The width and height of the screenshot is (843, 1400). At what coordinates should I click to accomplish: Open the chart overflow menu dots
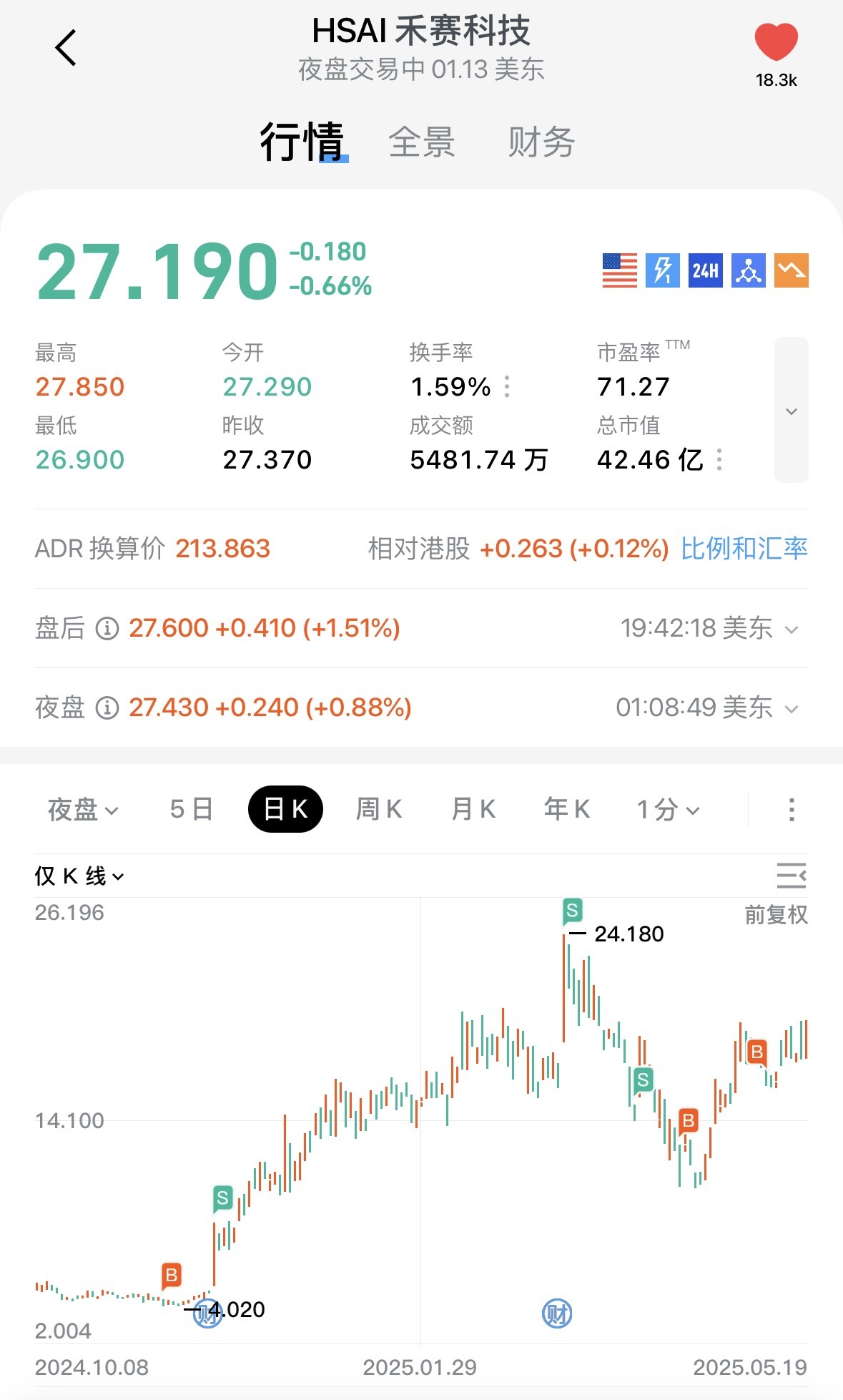(x=791, y=810)
